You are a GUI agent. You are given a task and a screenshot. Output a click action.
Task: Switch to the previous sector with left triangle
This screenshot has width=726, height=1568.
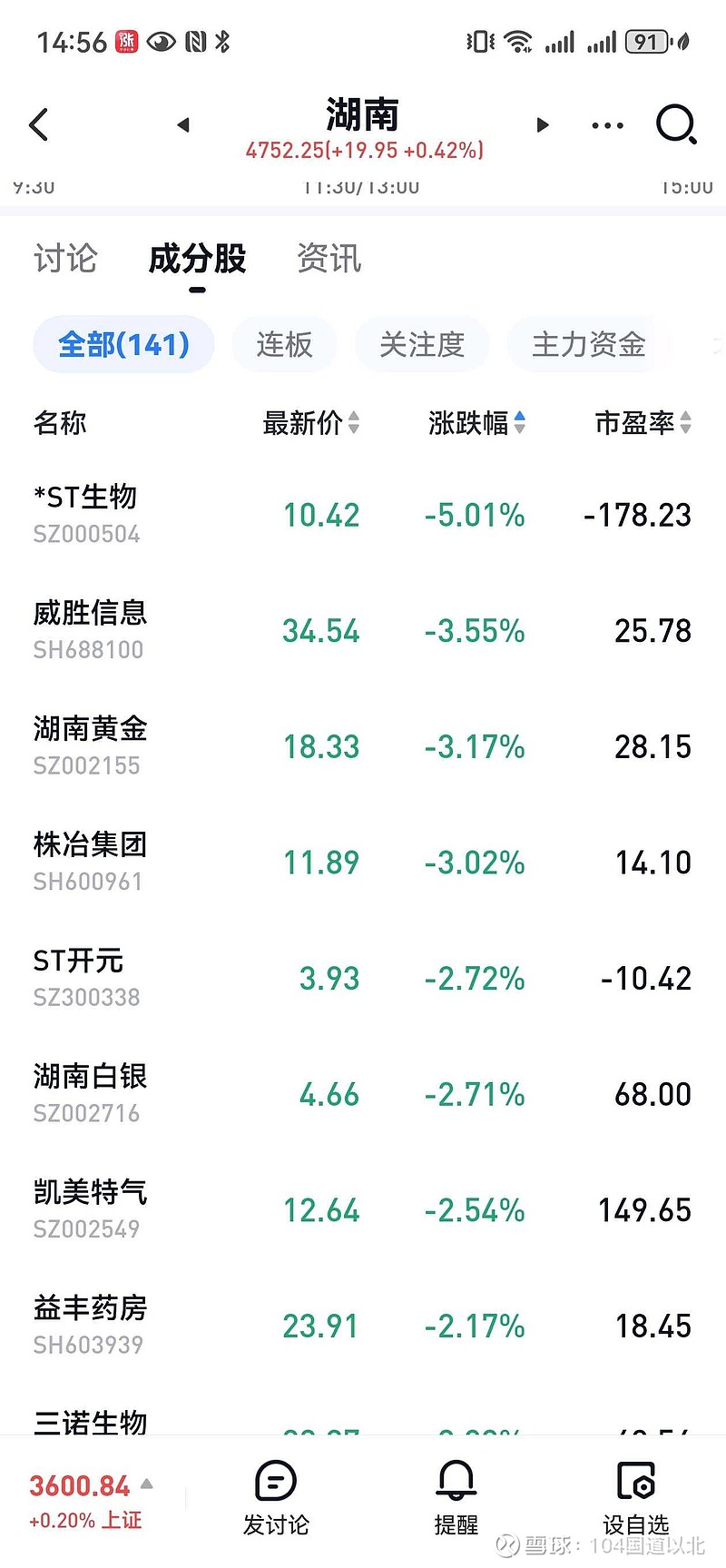183,125
